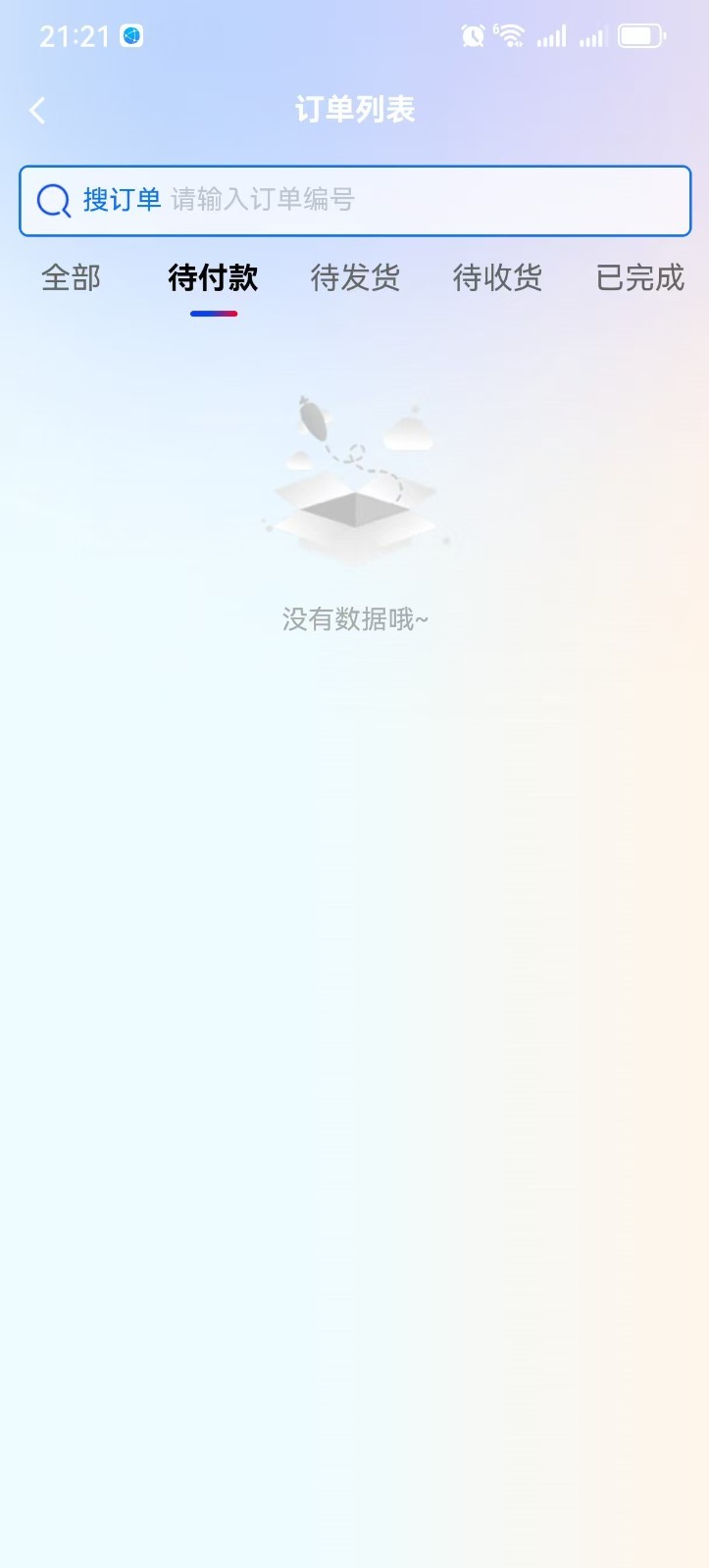Show the 已完成 orders tab
This screenshot has height=1568, width=709.
pos(639,278)
